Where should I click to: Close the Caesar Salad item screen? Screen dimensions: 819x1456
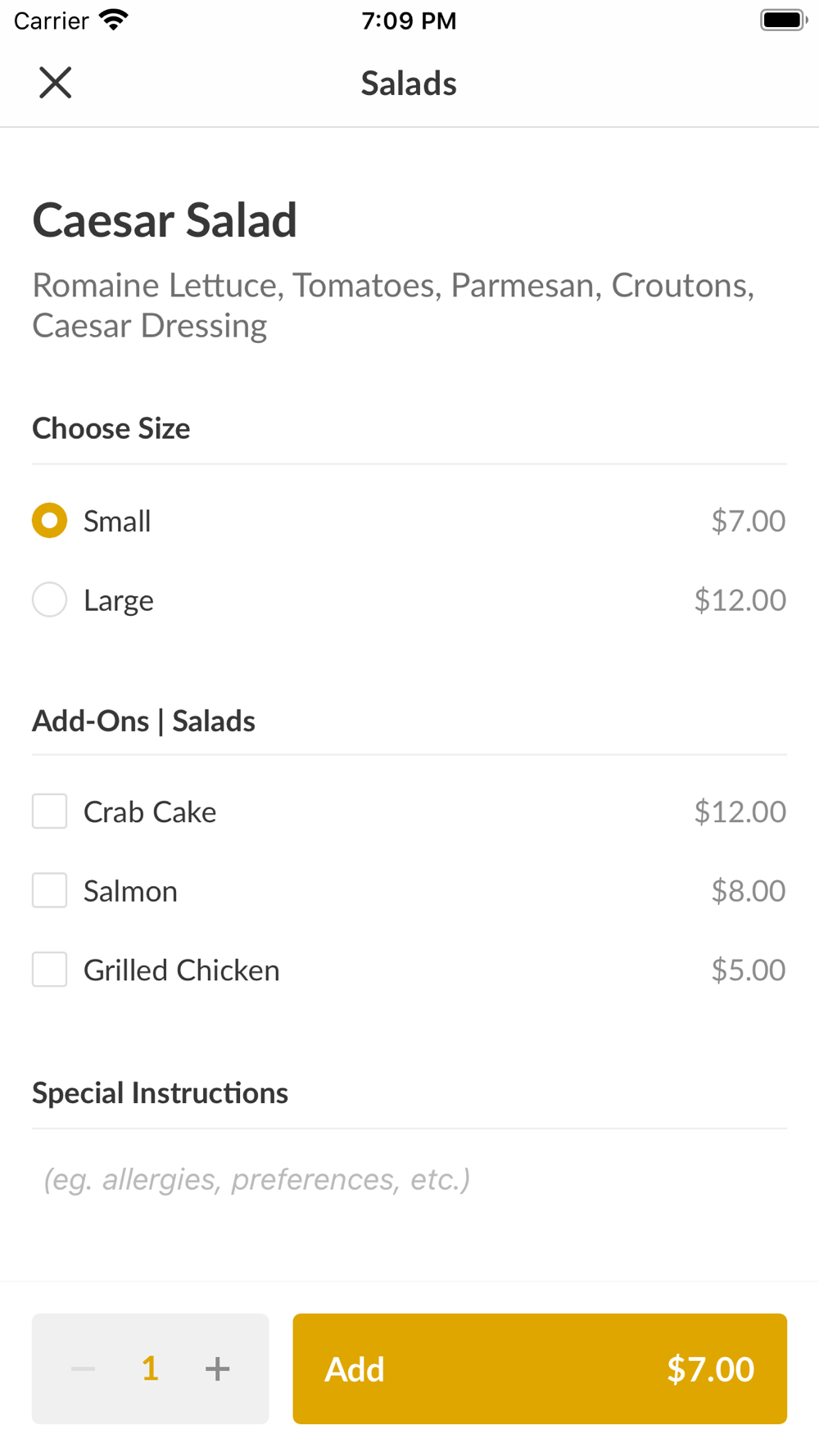[56, 83]
